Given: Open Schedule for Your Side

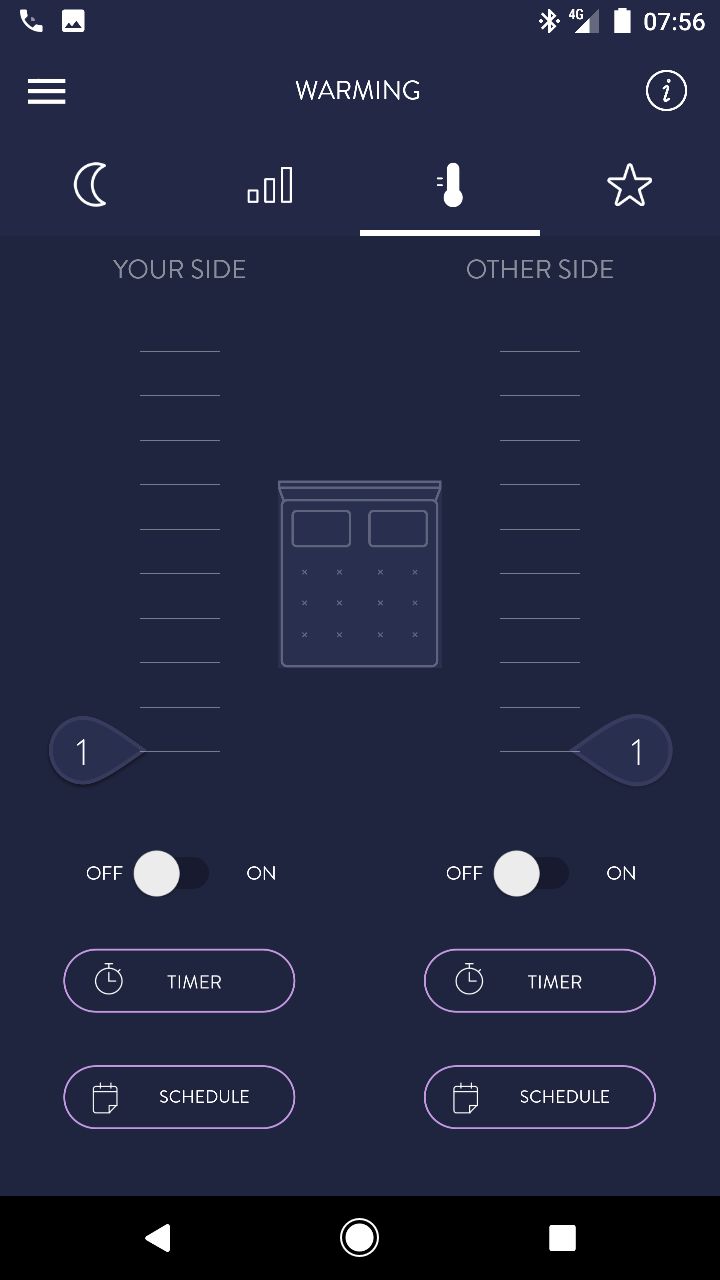Looking at the screenshot, I should [179, 1097].
